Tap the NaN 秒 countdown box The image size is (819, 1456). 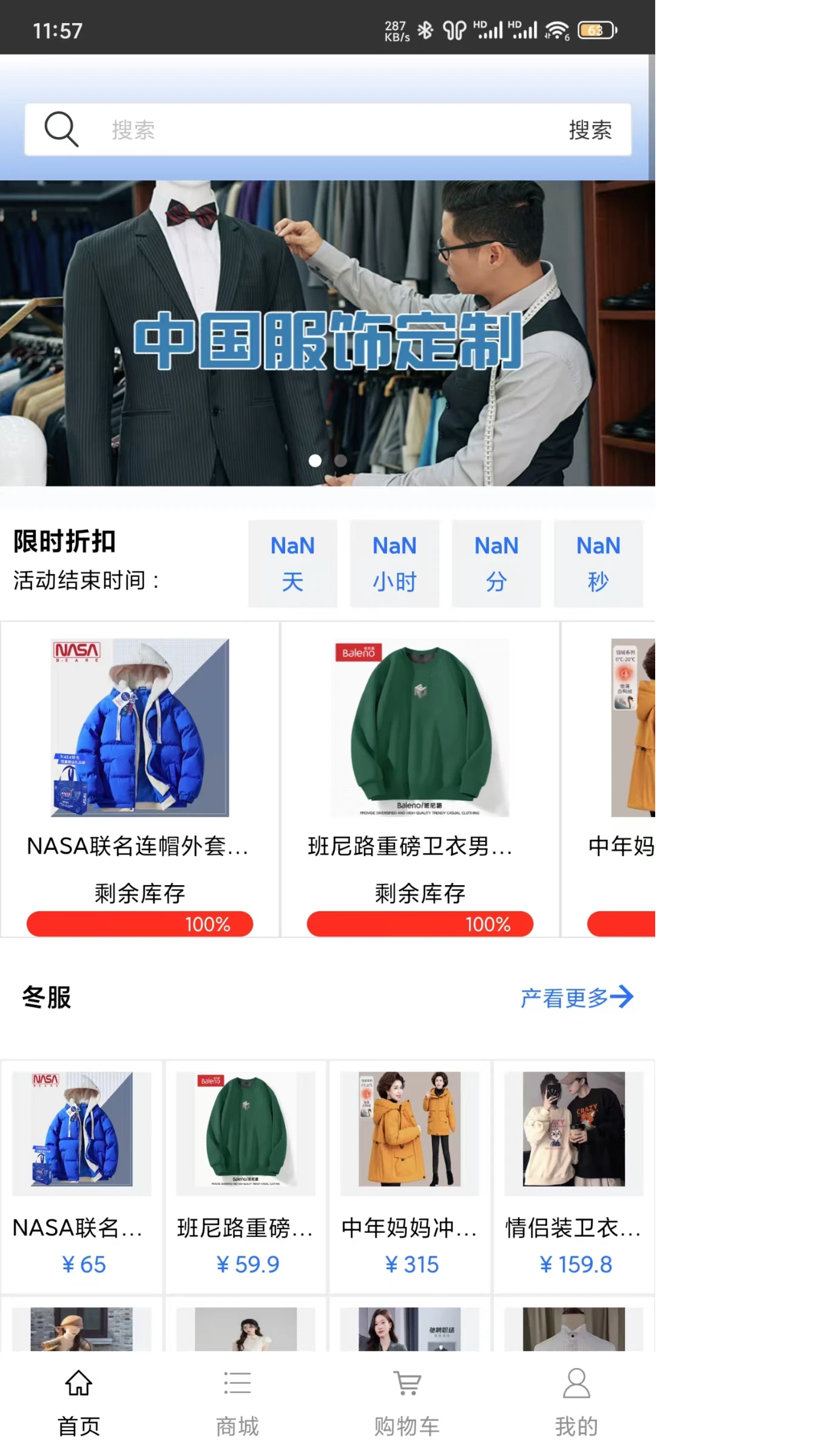point(598,562)
